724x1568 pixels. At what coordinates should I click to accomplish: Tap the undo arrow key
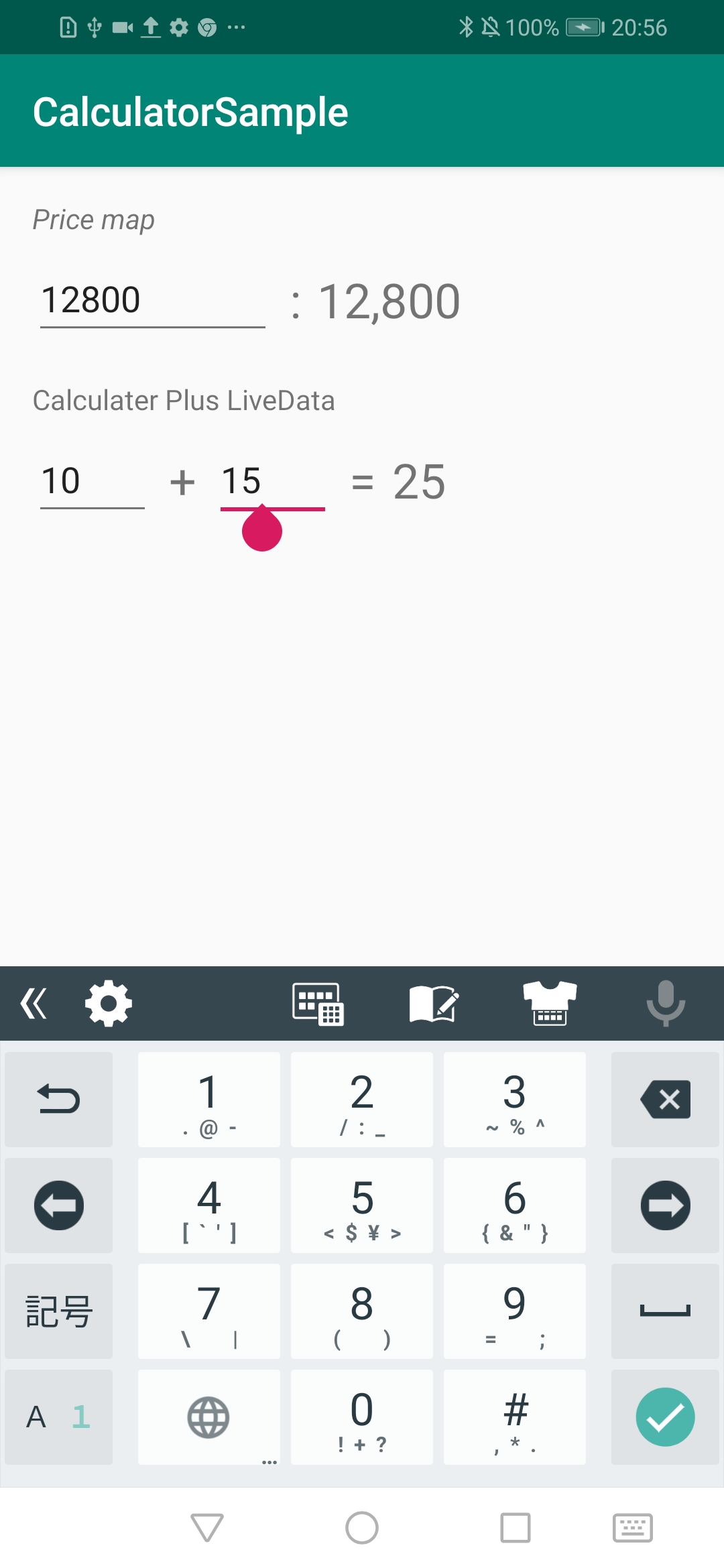coord(58,1099)
